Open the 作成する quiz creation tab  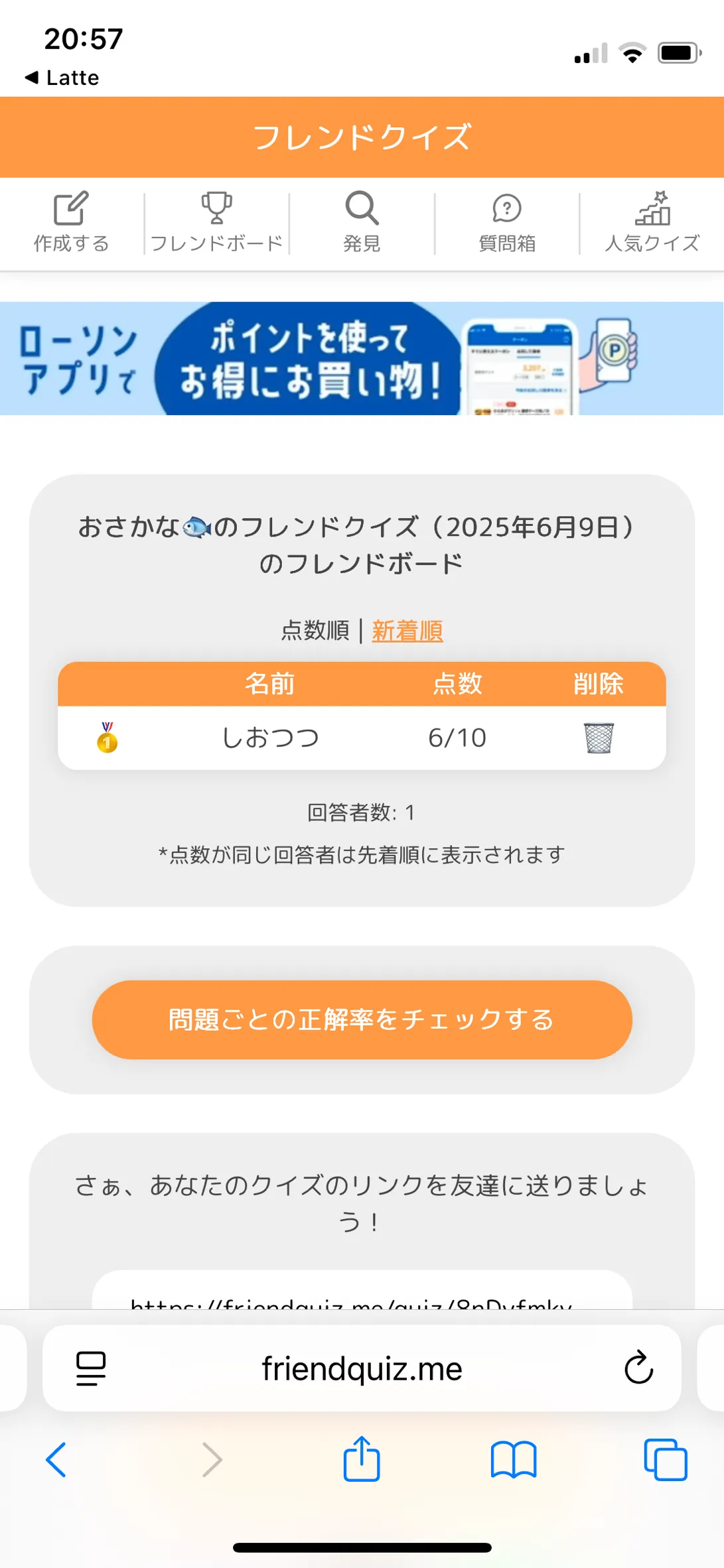tap(71, 223)
